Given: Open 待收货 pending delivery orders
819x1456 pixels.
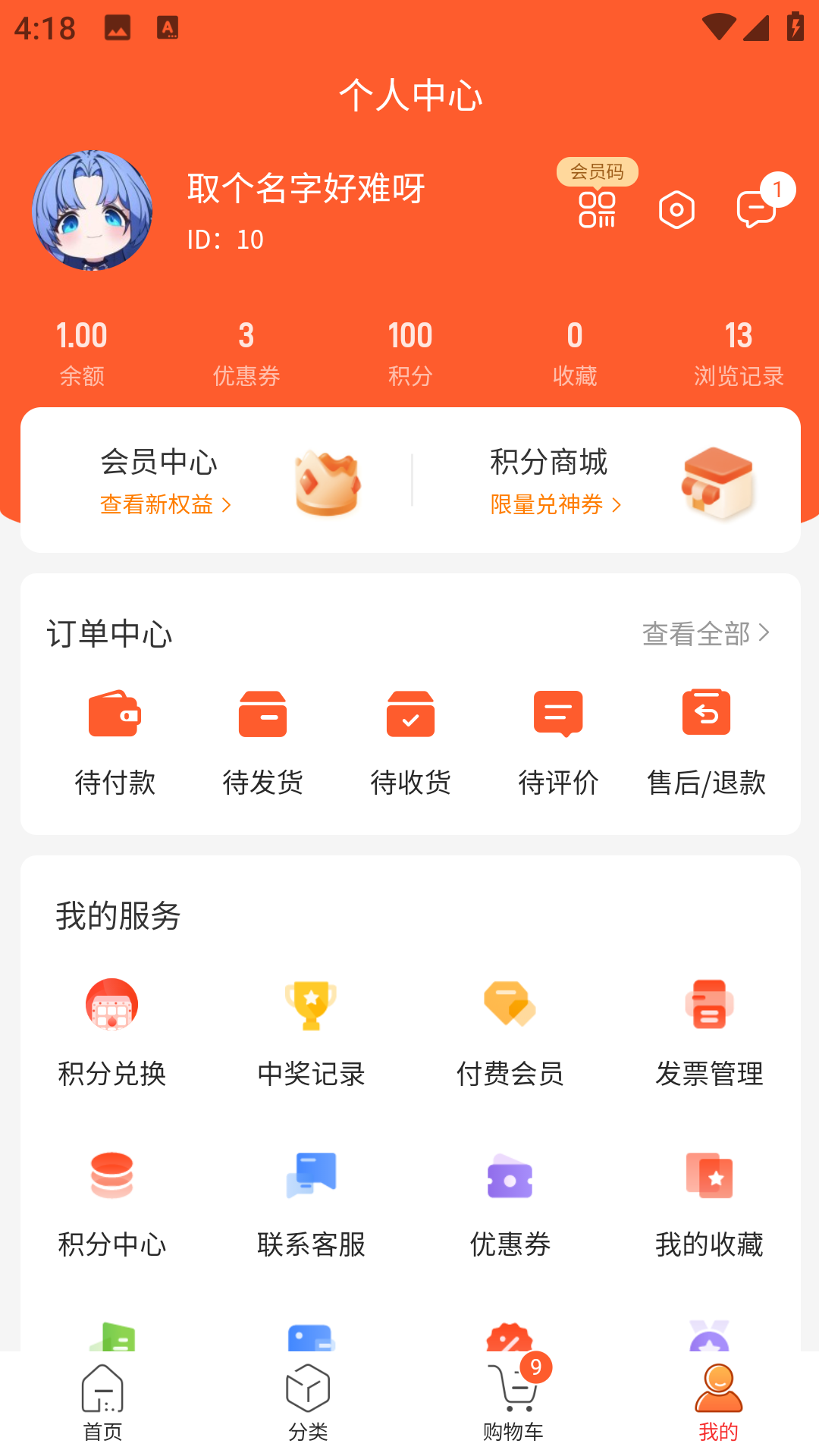Looking at the screenshot, I should [x=409, y=714].
